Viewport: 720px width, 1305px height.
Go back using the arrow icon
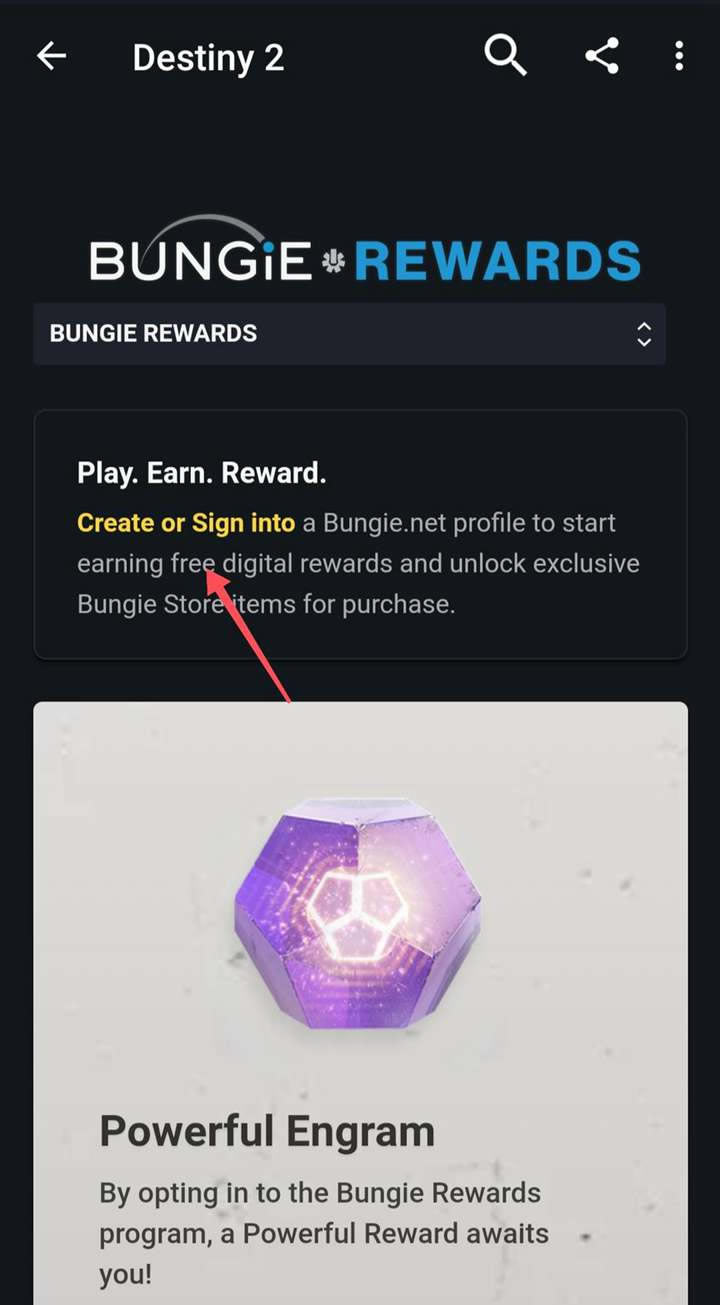(51, 57)
